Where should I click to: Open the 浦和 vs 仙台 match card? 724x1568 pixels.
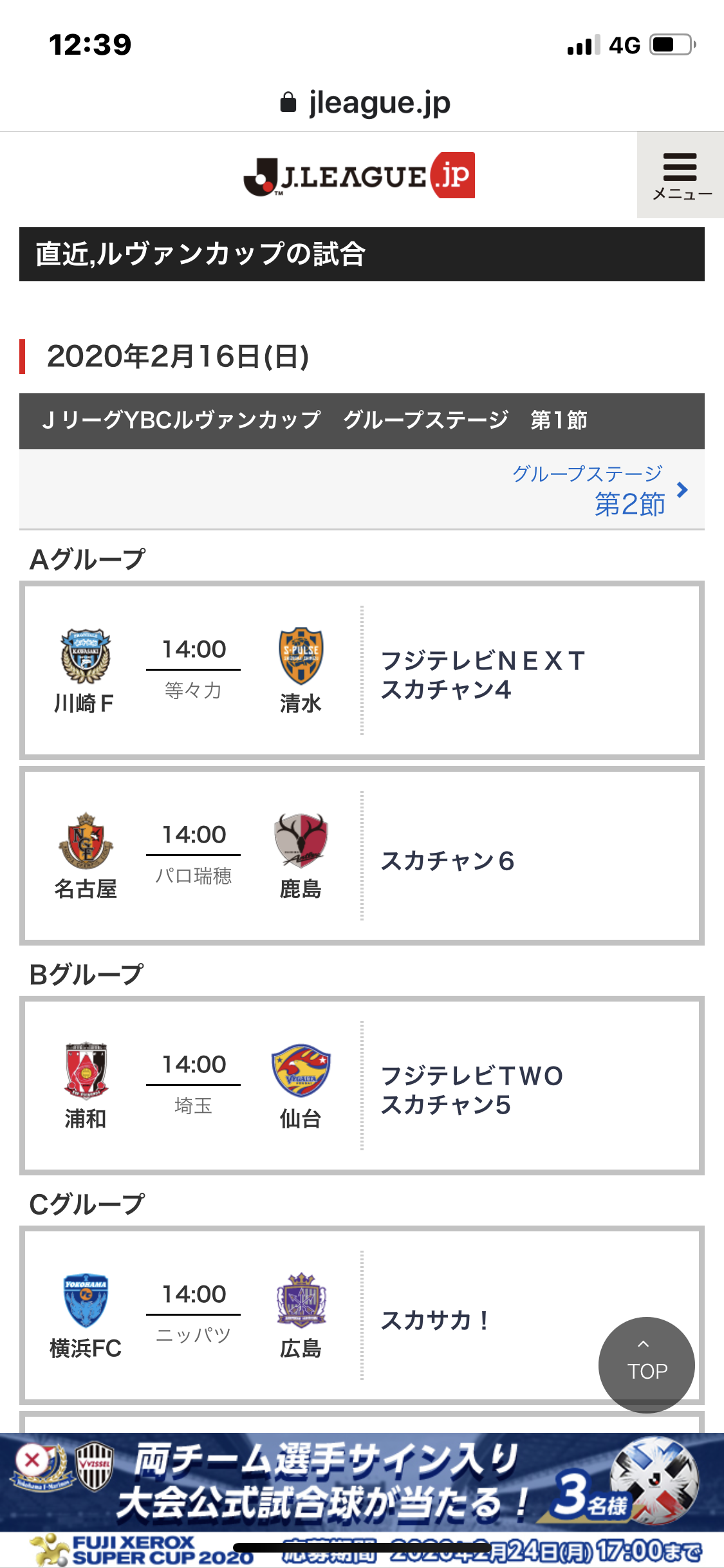coord(362,1085)
